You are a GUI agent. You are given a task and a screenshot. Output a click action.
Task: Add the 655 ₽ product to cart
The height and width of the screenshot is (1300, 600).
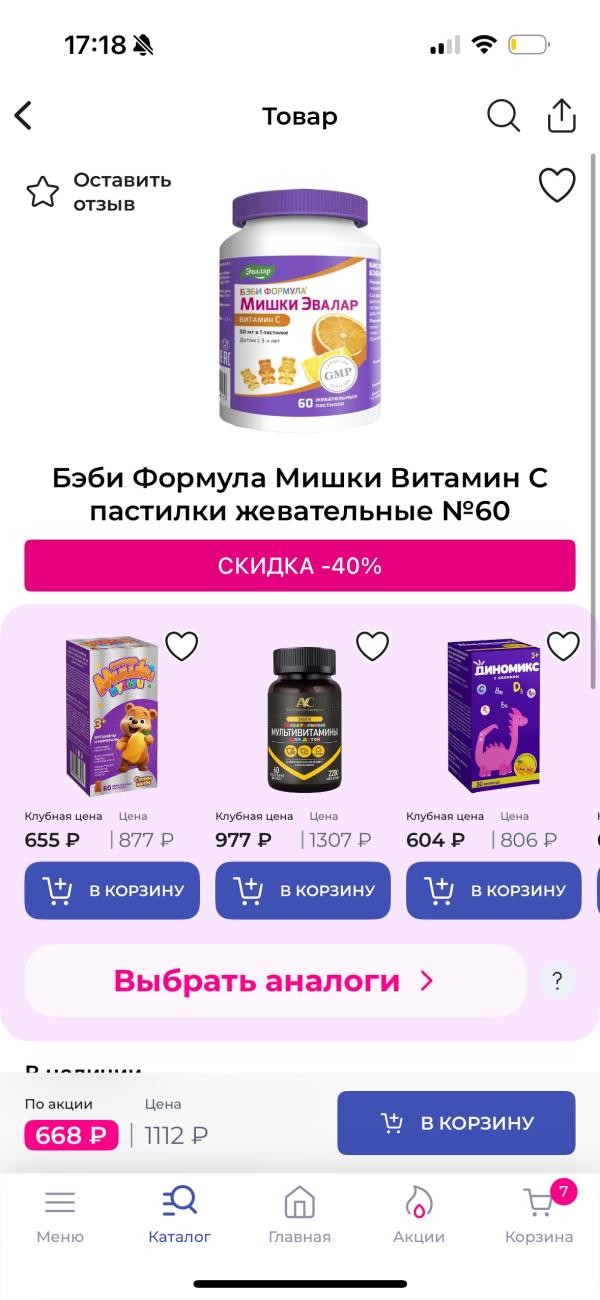(x=112, y=890)
